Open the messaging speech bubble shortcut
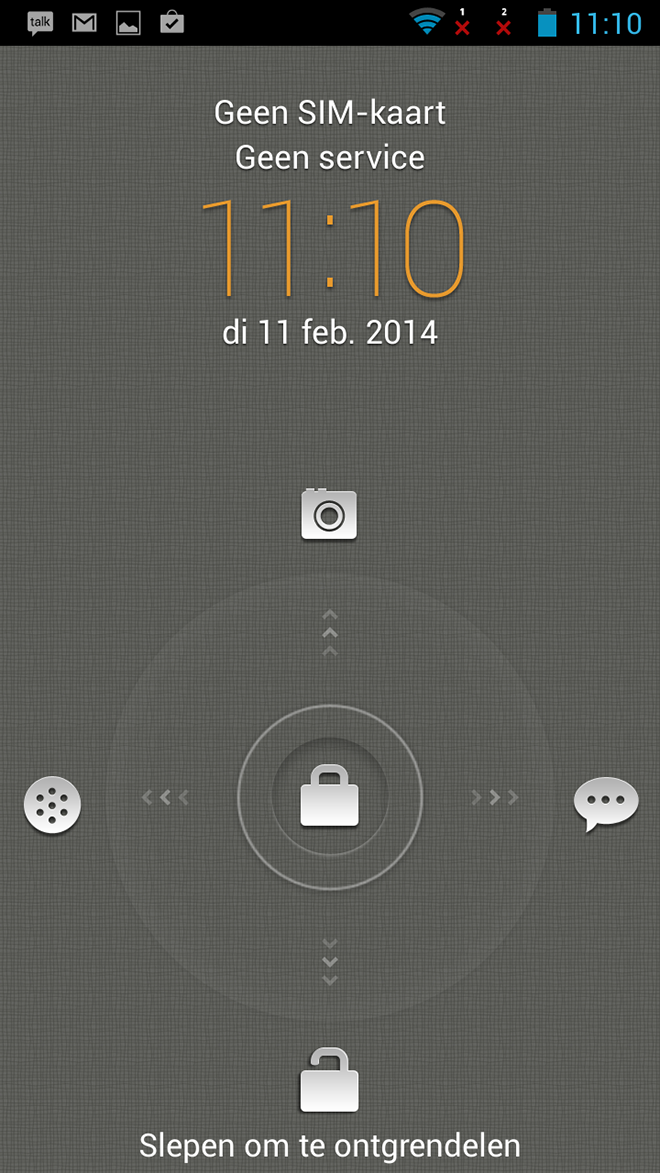660x1173 pixels. point(606,802)
